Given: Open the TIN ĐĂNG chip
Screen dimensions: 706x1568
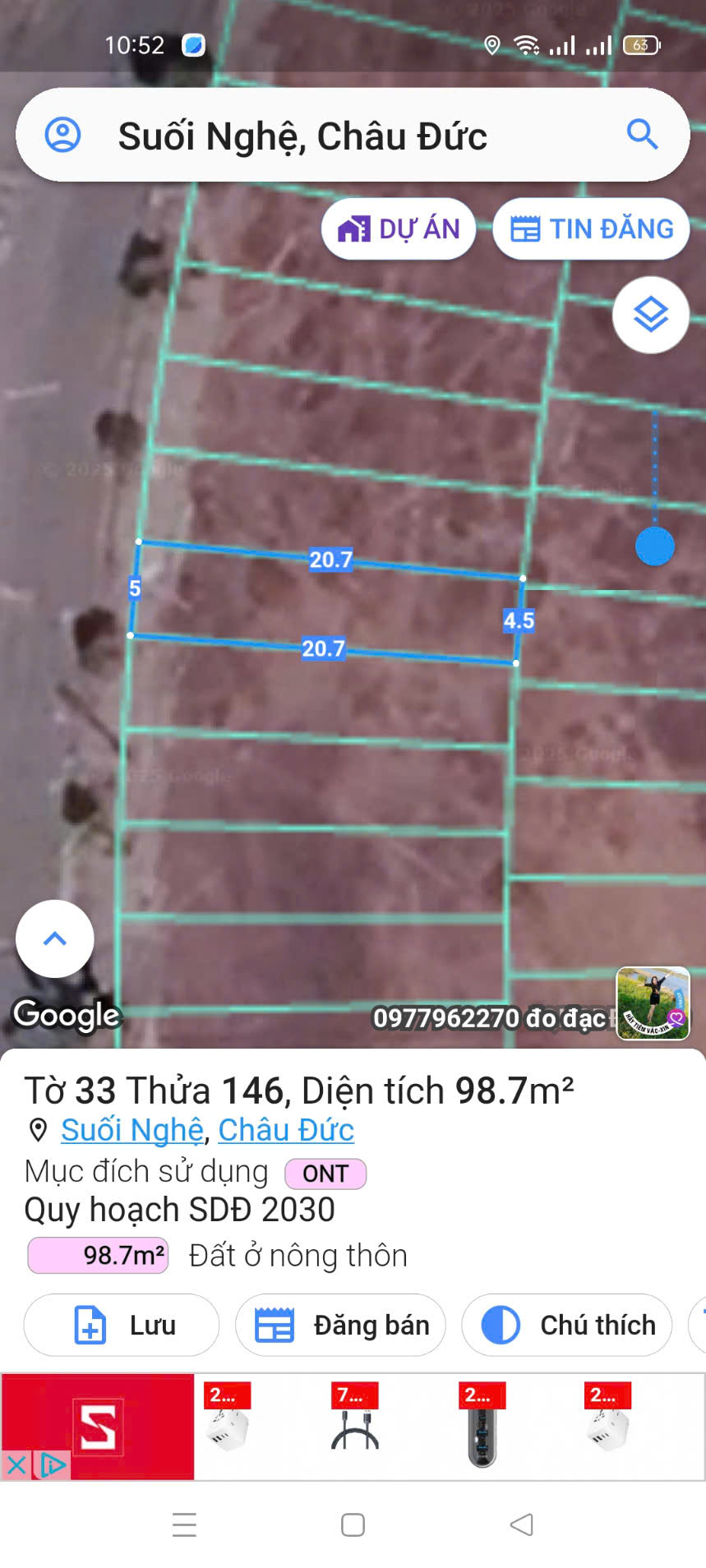Looking at the screenshot, I should (591, 228).
